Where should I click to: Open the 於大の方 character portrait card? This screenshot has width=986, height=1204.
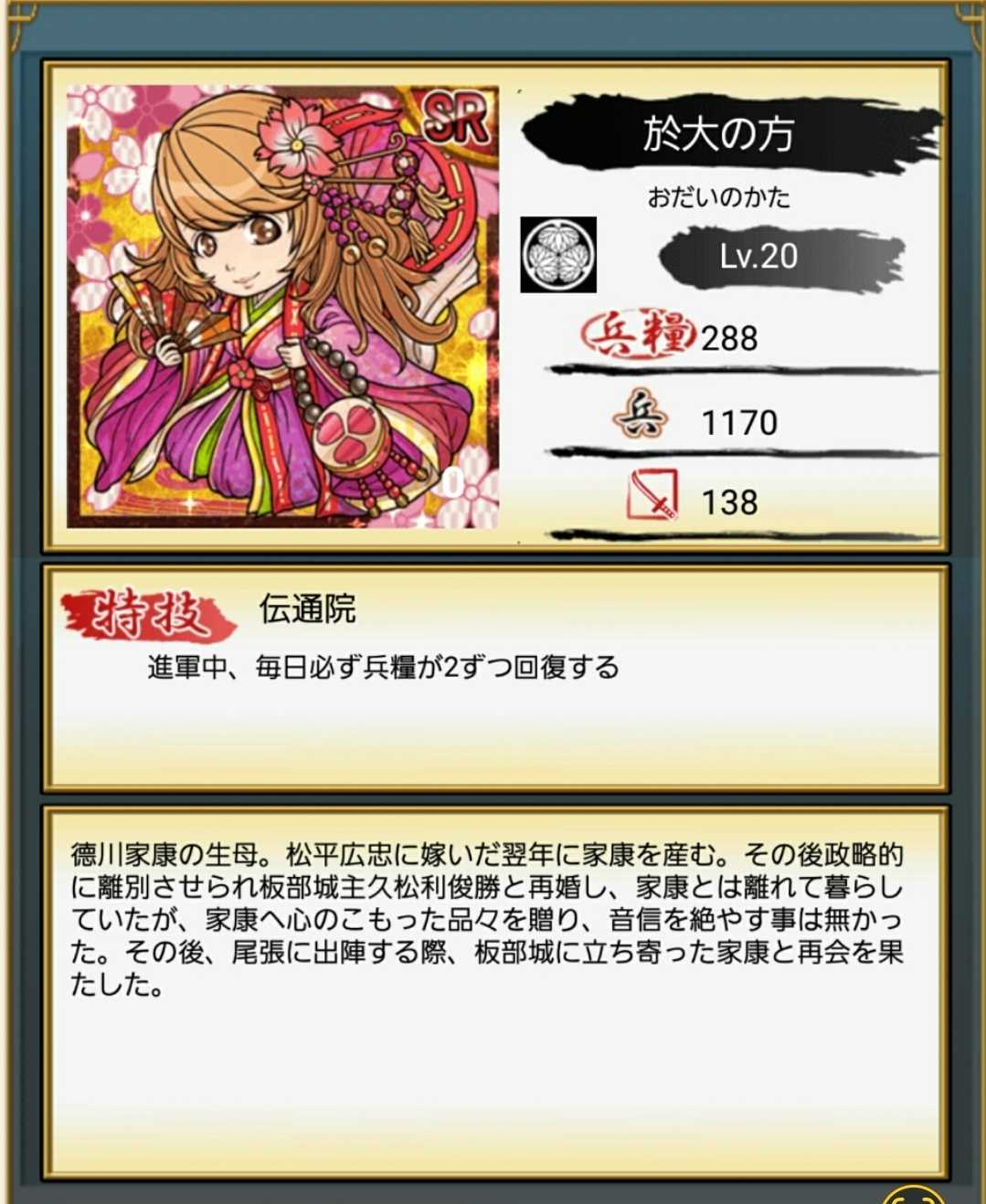click(282, 307)
